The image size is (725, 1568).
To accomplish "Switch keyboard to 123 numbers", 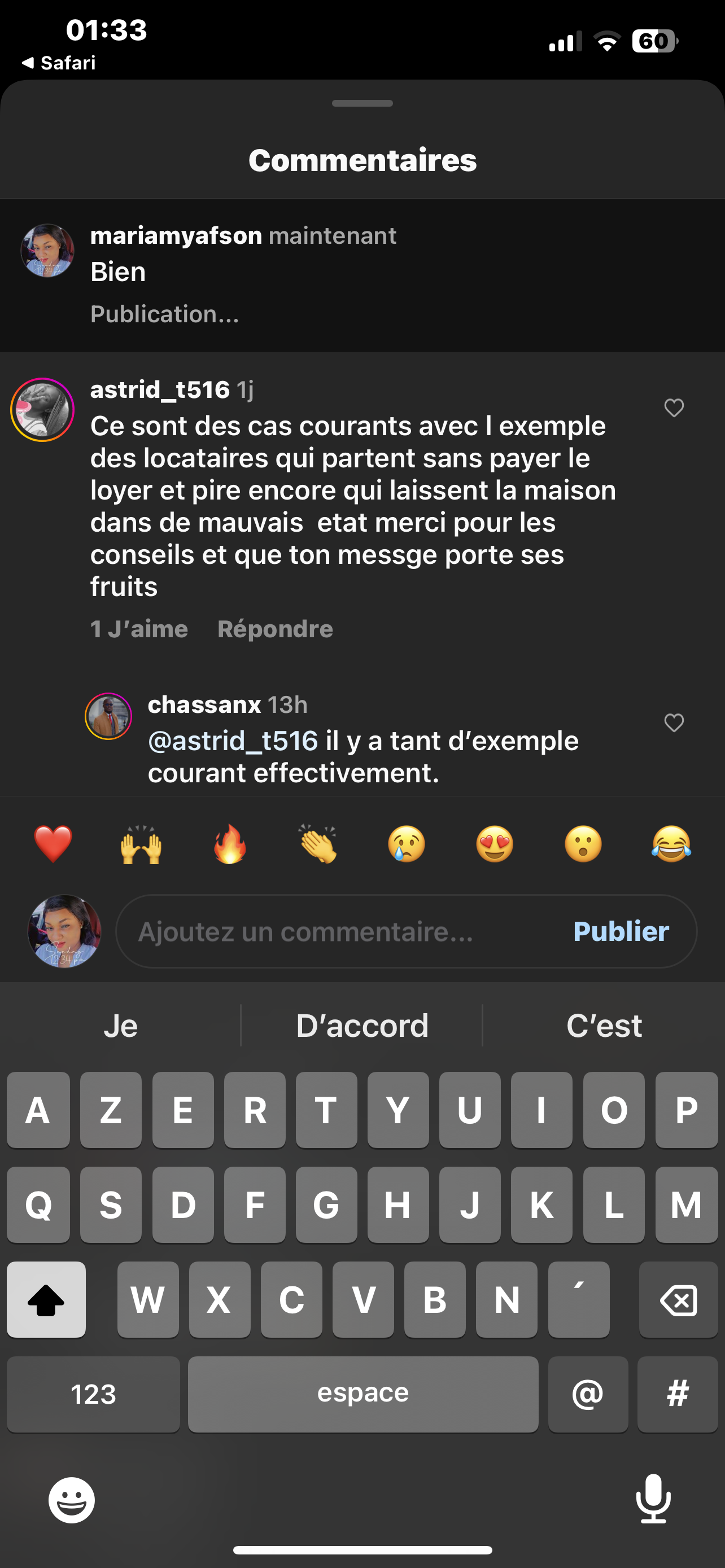I will point(93,1394).
